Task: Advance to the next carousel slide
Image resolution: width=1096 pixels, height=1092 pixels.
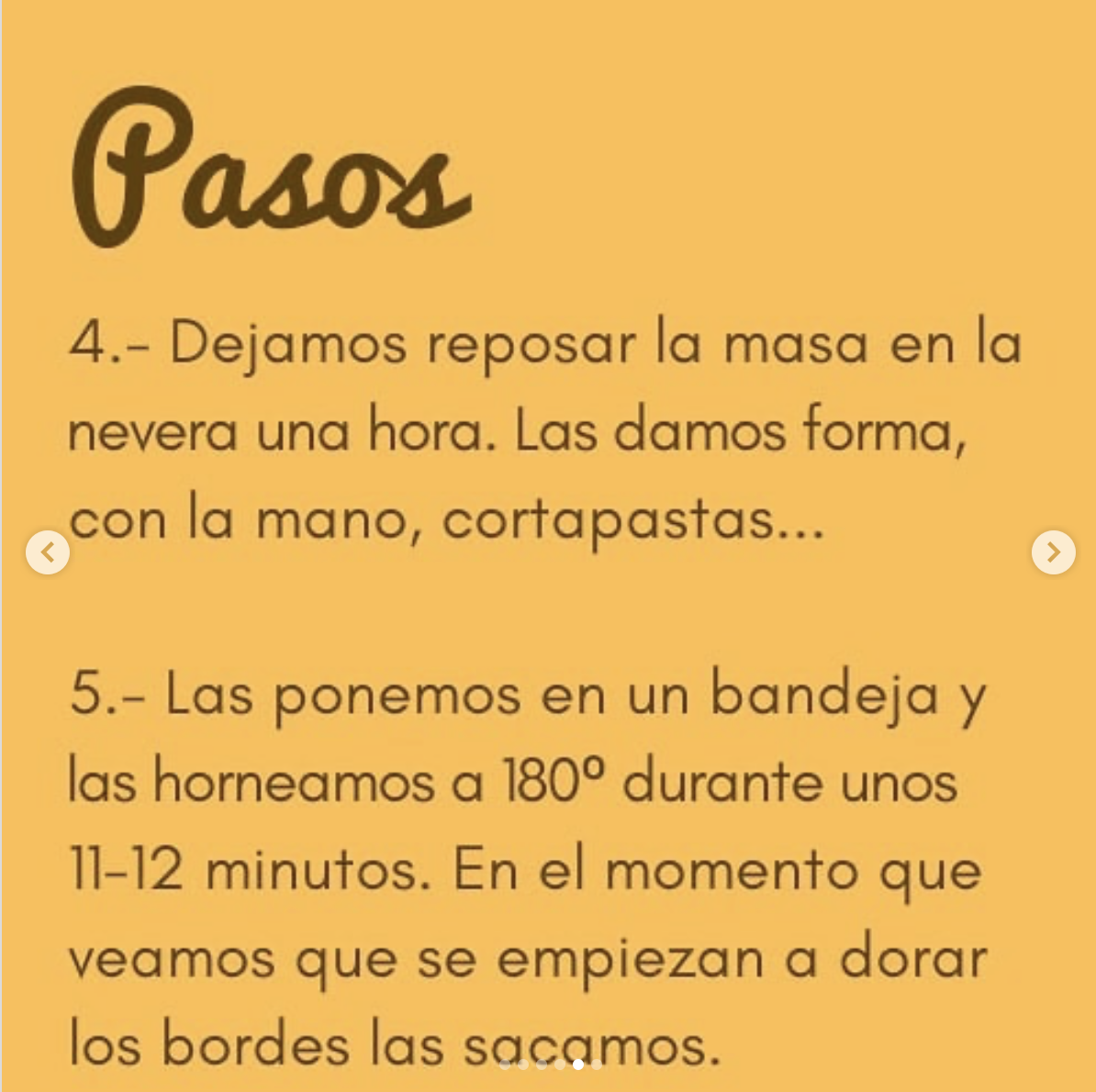Action: (1053, 552)
